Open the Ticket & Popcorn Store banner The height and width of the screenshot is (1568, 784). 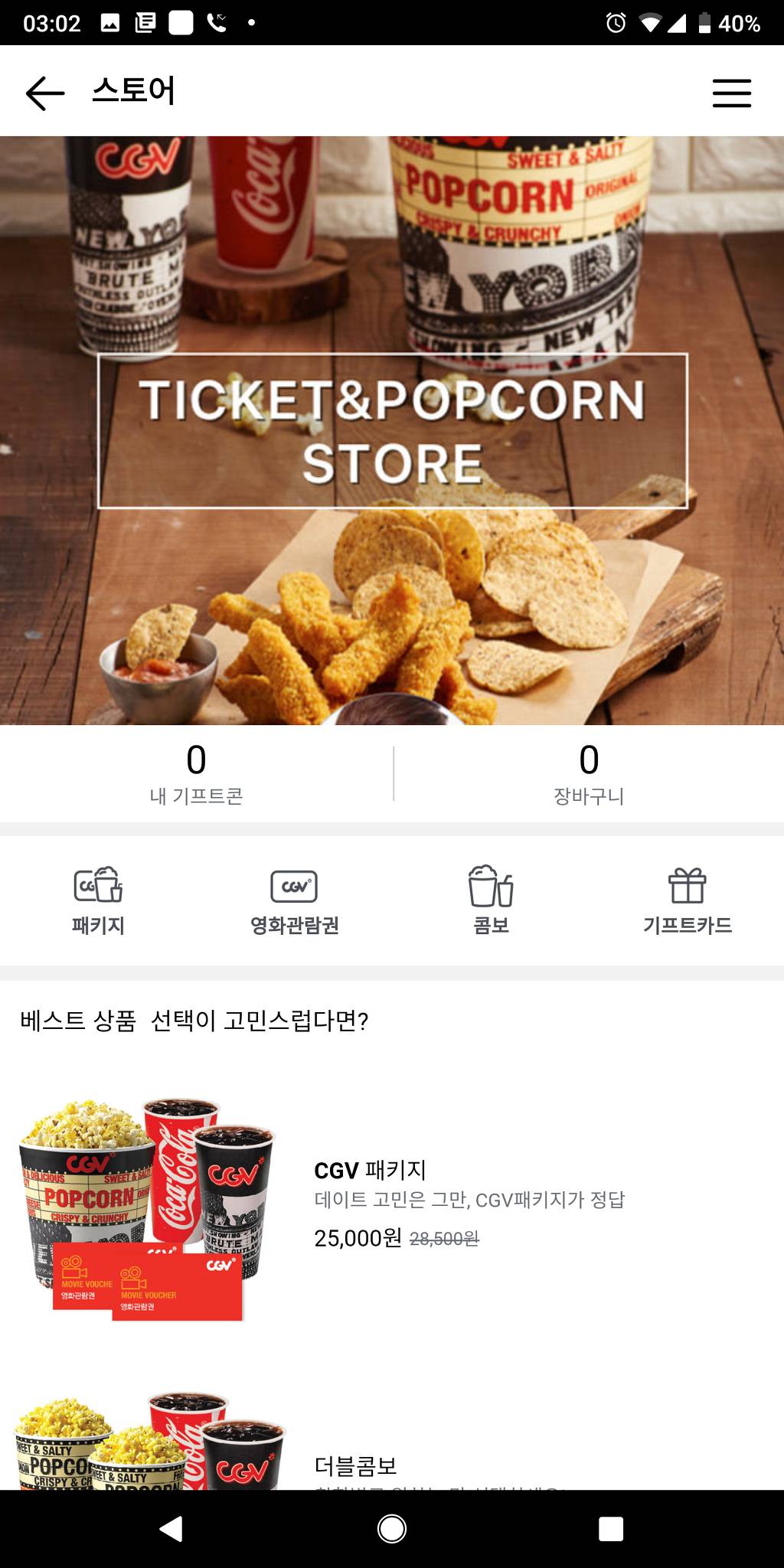pyautogui.click(x=392, y=430)
